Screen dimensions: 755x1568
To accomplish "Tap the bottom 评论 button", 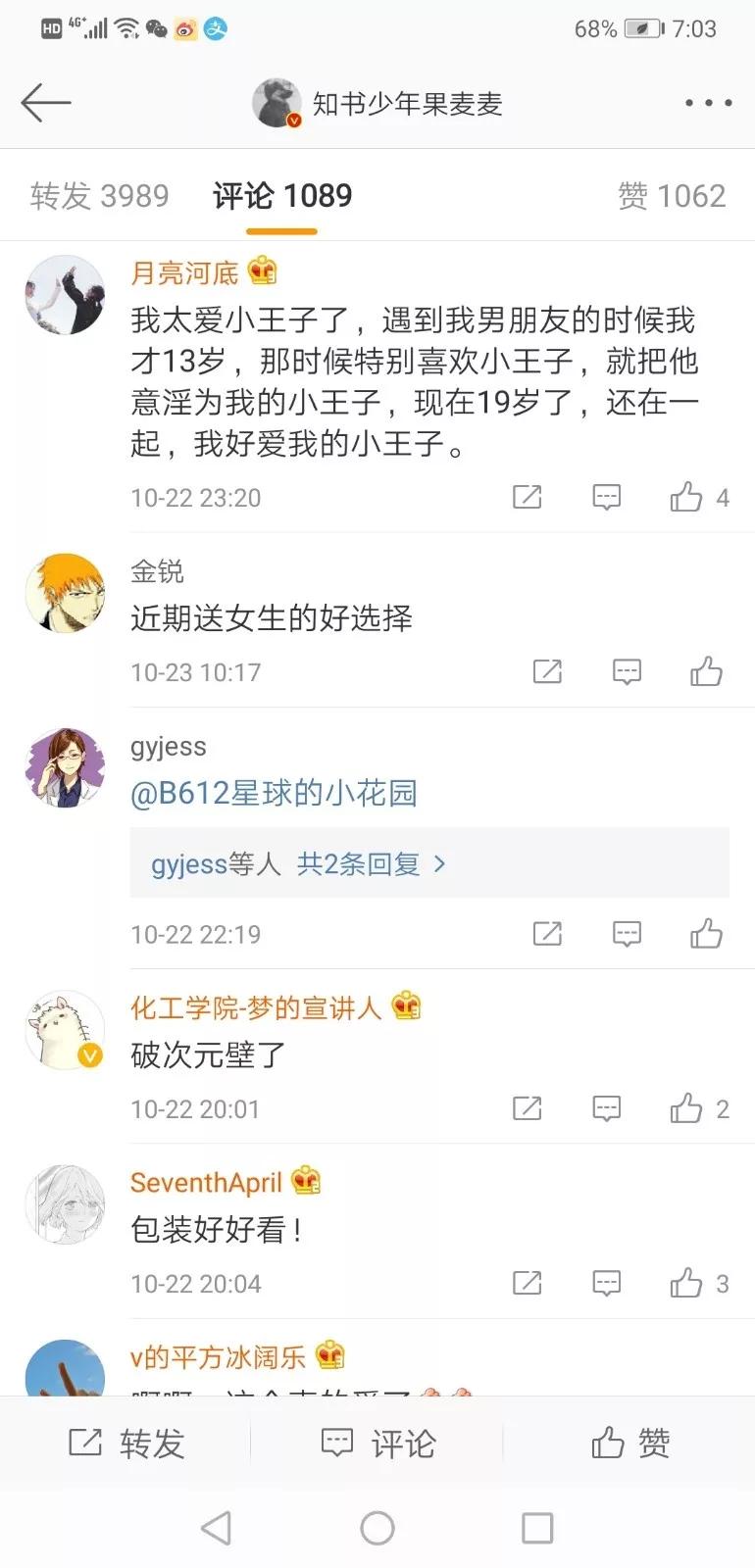I will pyautogui.click(x=377, y=1444).
